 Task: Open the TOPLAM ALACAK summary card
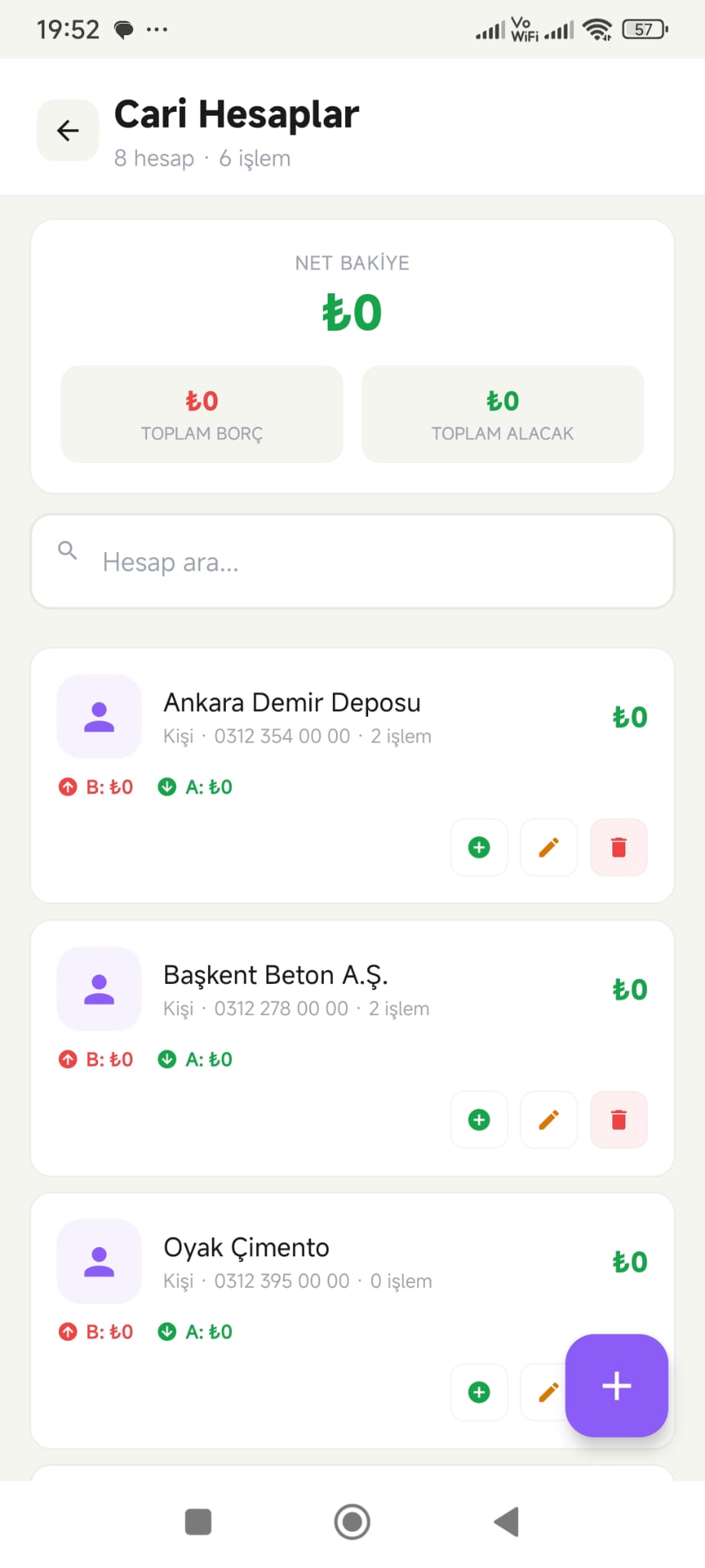tap(502, 413)
